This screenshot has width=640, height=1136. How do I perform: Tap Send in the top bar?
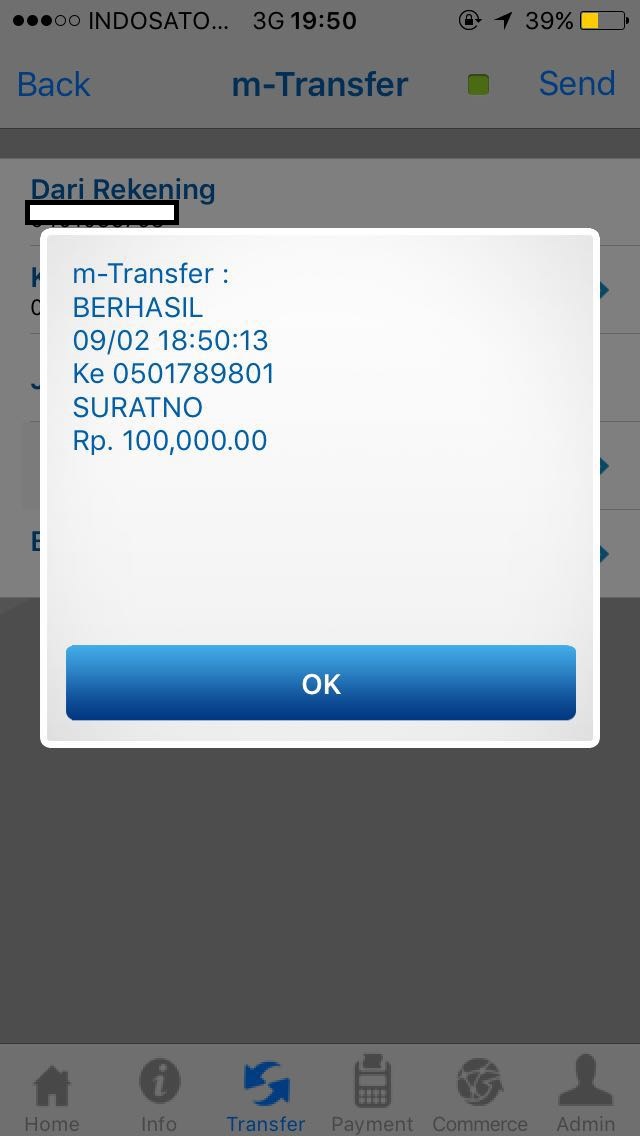pyautogui.click(x=576, y=84)
